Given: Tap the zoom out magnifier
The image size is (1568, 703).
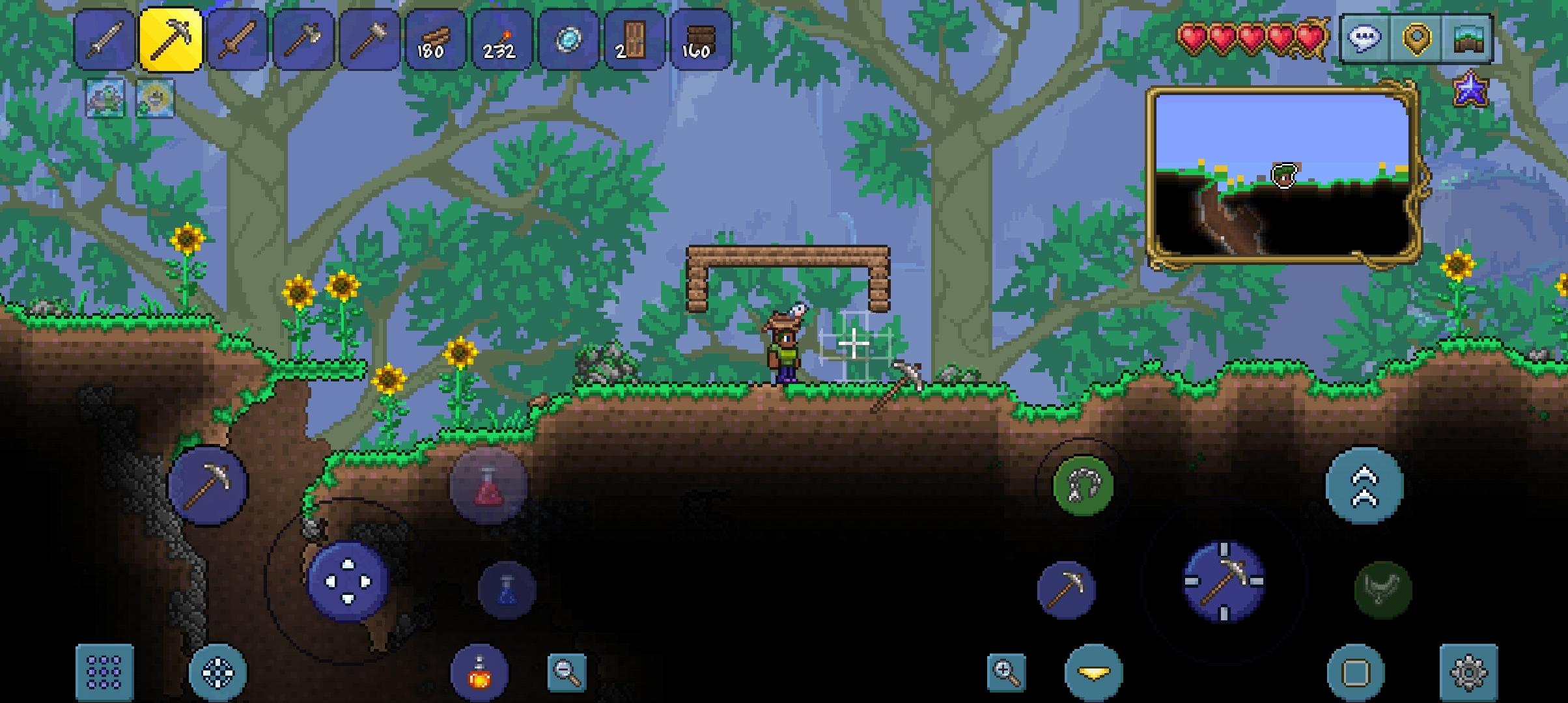Looking at the screenshot, I should click(566, 672).
